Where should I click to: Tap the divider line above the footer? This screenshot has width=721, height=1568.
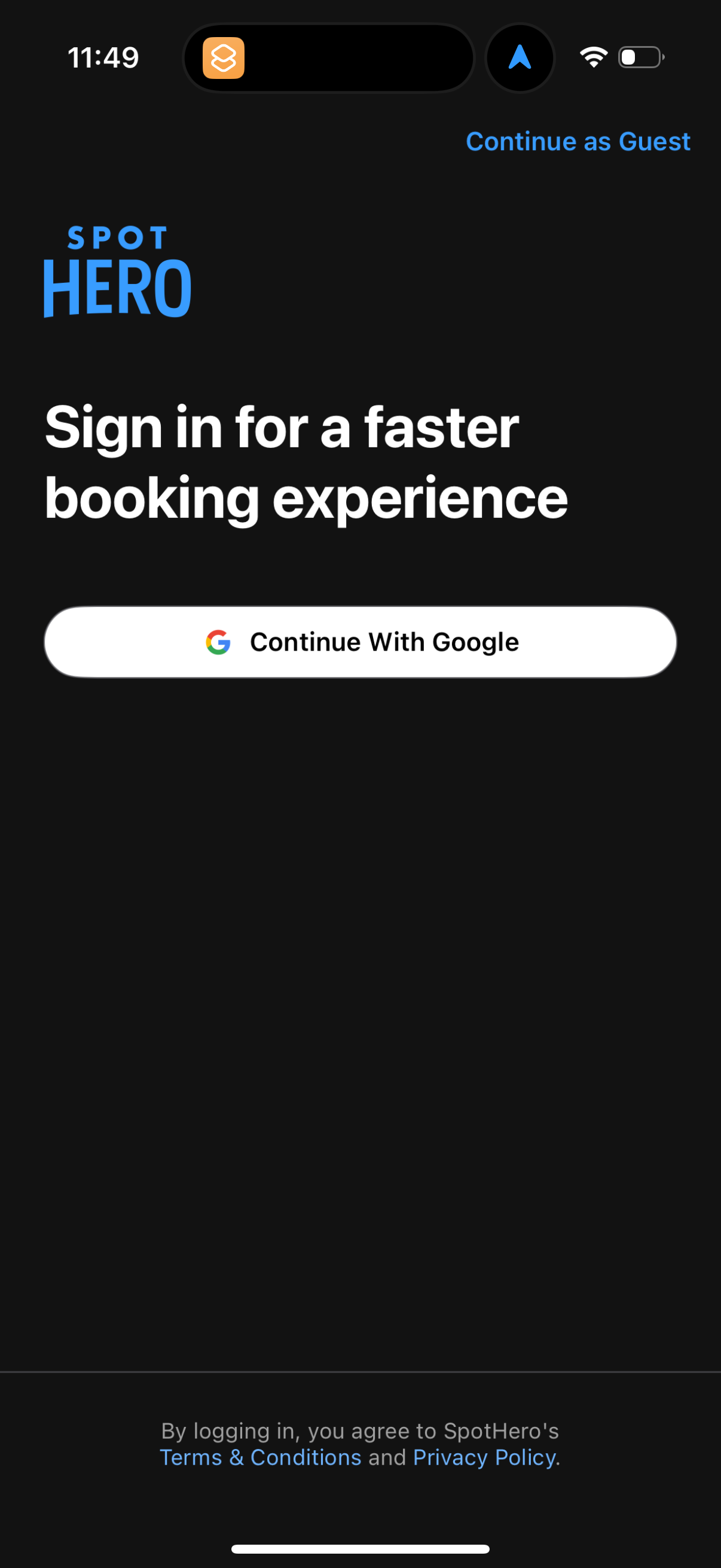[x=360, y=1372]
